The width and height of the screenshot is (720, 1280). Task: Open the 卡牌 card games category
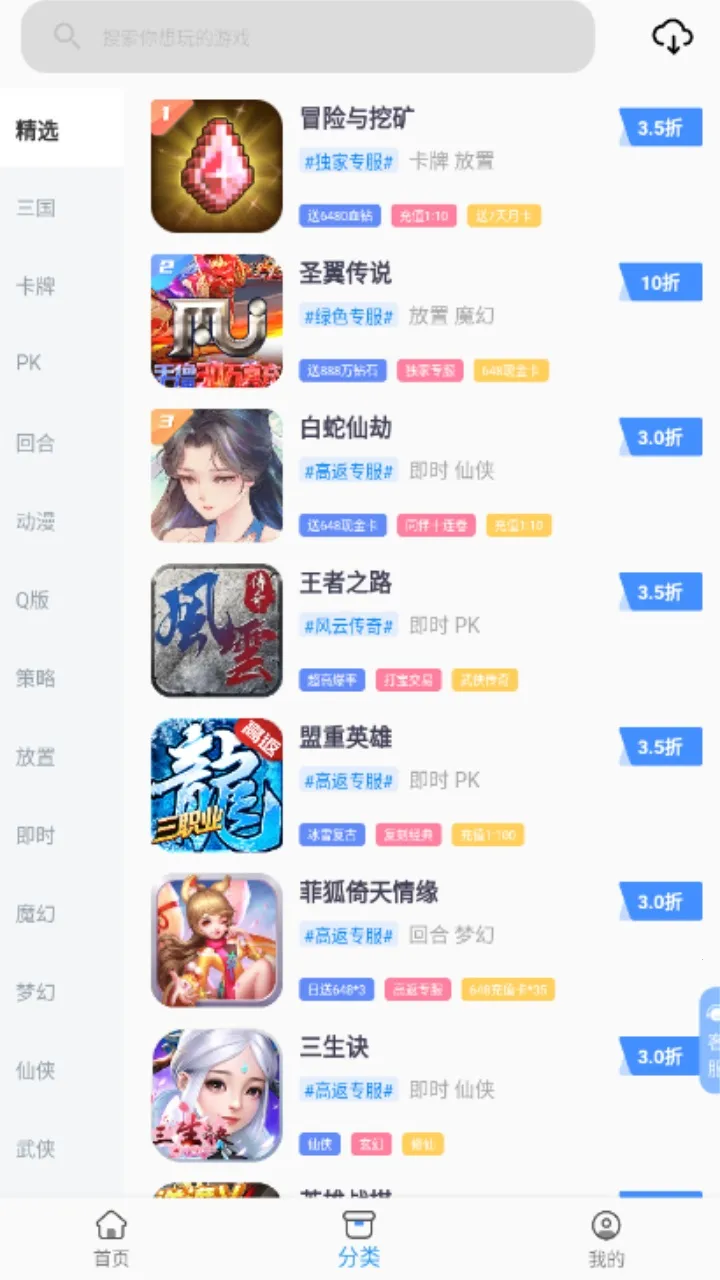coord(34,286)
